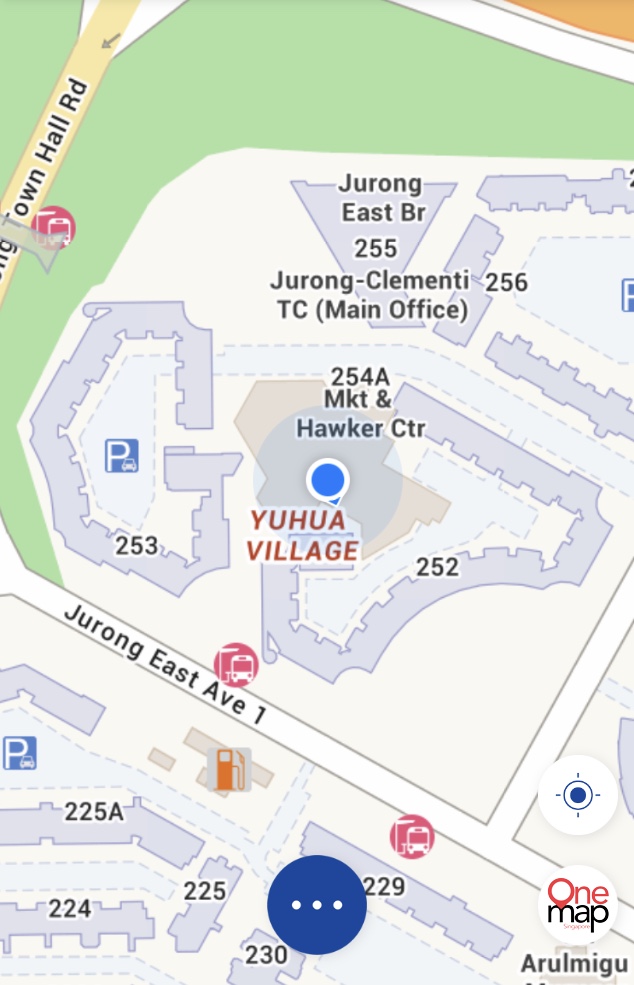
Task: Tap the car park icon above block 225A
Action: click(19, 753)
